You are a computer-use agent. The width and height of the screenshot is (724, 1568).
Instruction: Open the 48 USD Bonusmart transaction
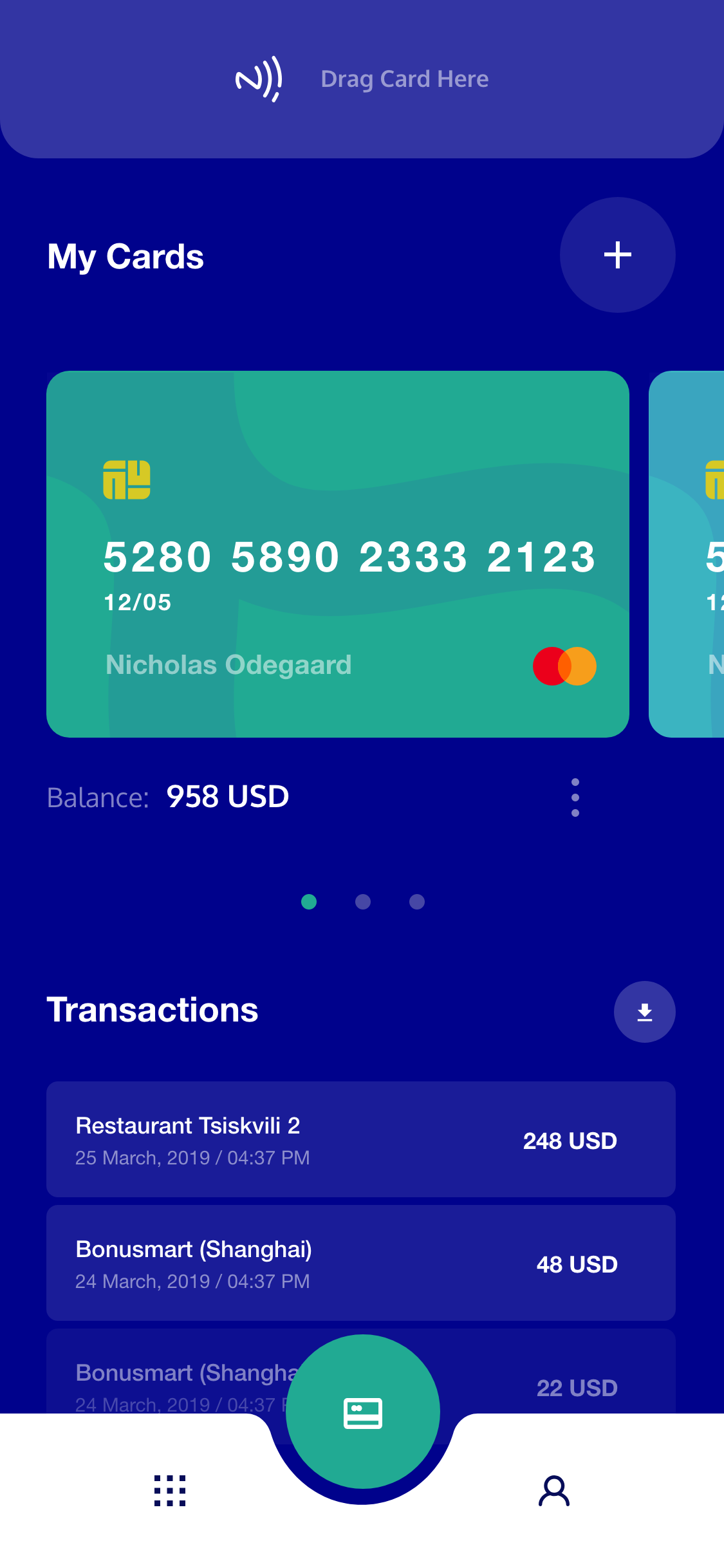(x=361, y=1263)
